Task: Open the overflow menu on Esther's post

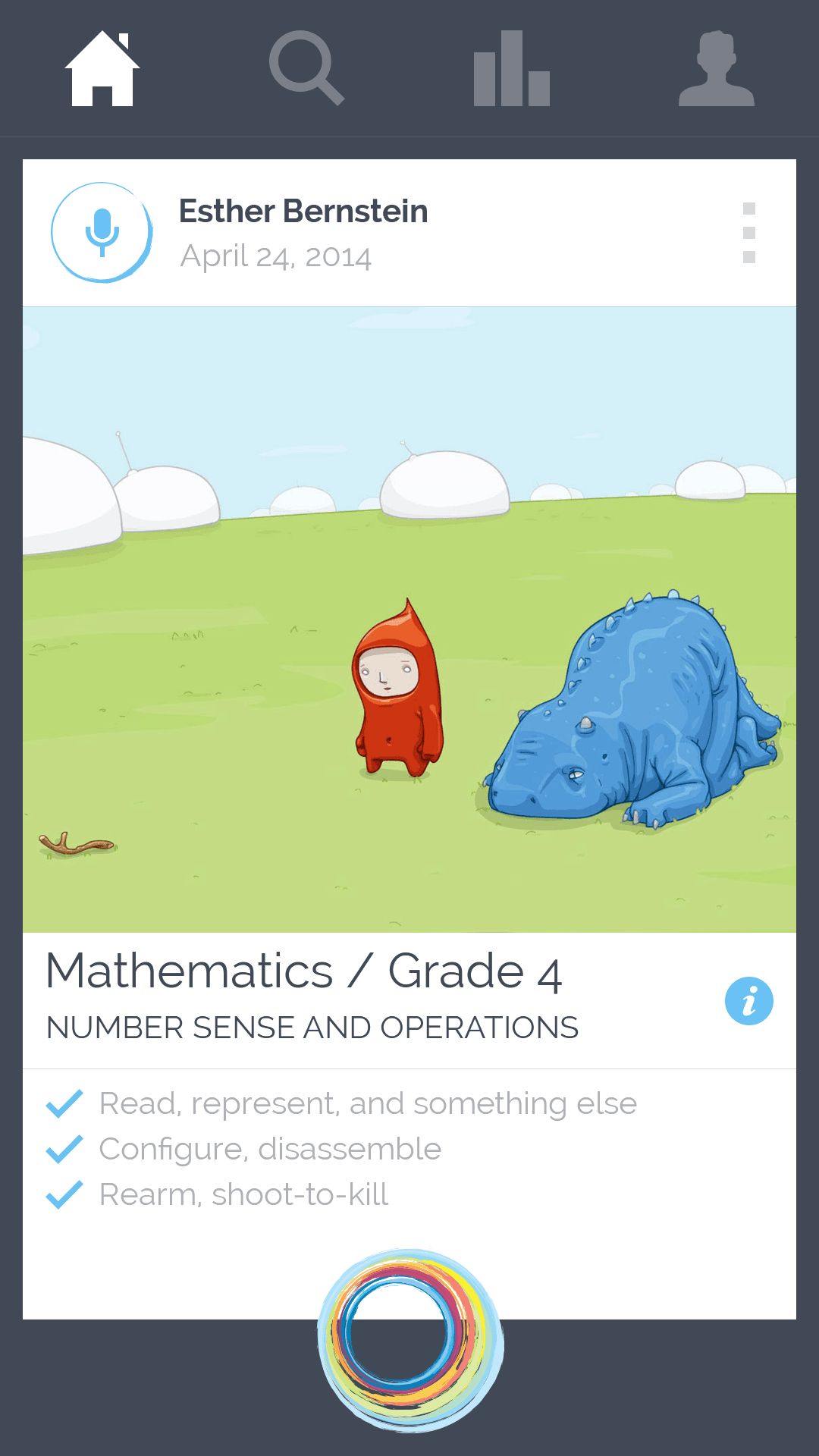Action: tap(749, 233)
